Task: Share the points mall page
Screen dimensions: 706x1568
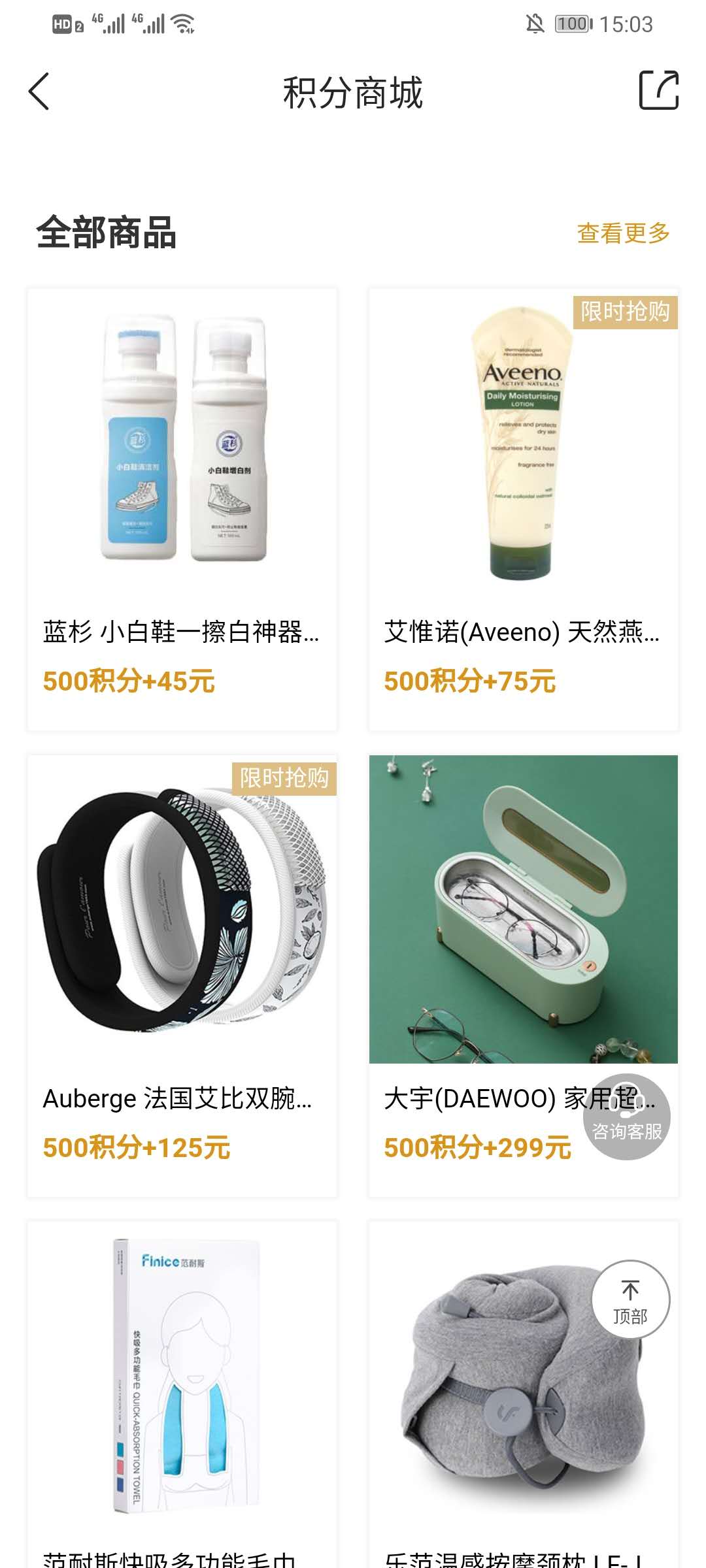Action: [x=658, y=90]
